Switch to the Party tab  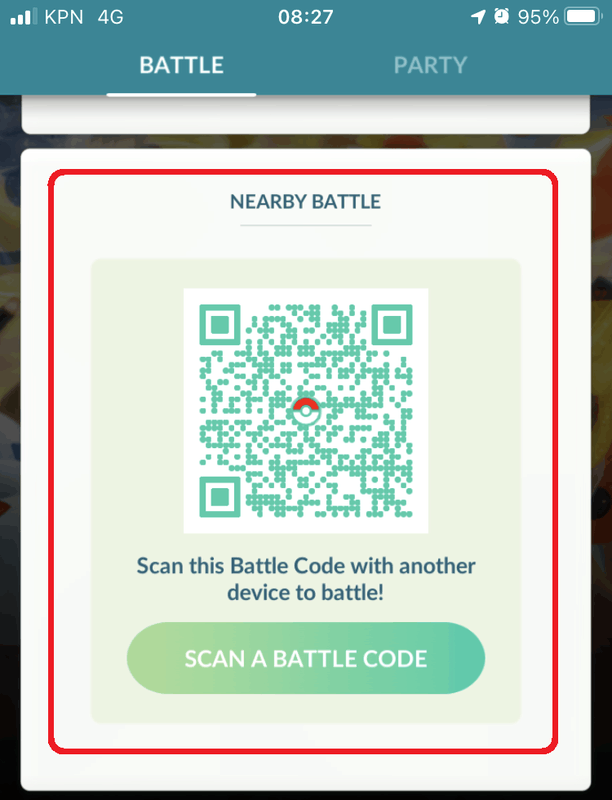[x=430, y=66]
